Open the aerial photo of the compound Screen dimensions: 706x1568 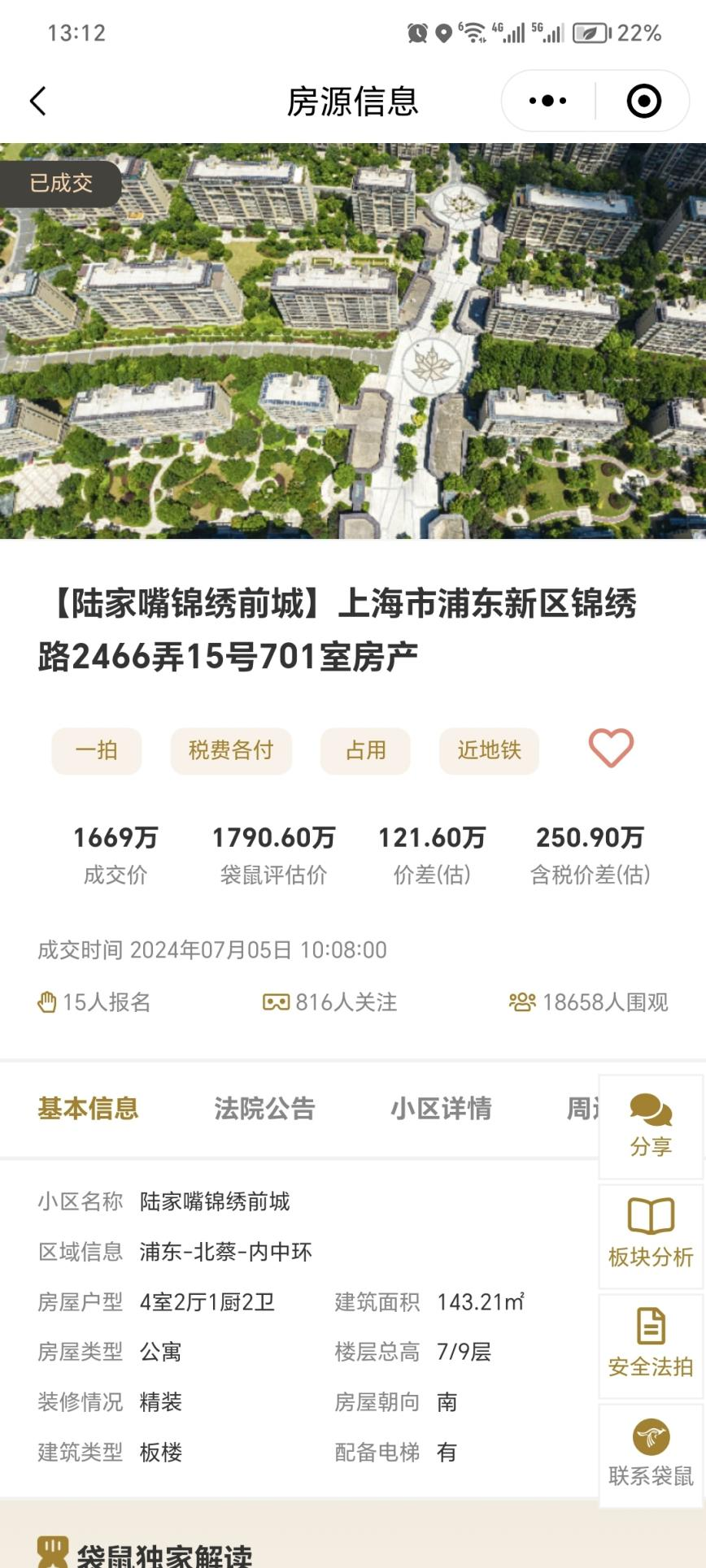353,341
